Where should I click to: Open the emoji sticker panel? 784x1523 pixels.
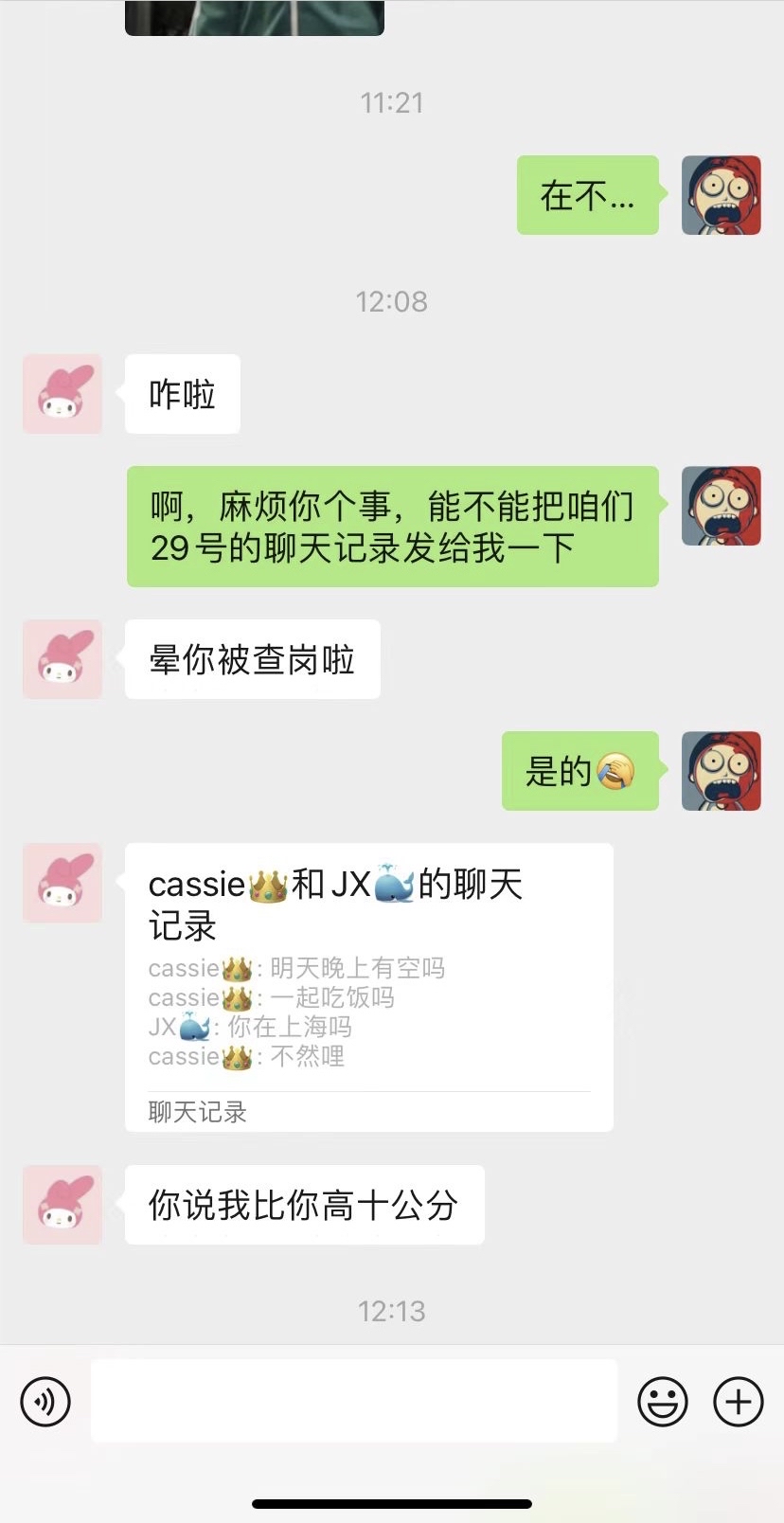pos(662,1401)
